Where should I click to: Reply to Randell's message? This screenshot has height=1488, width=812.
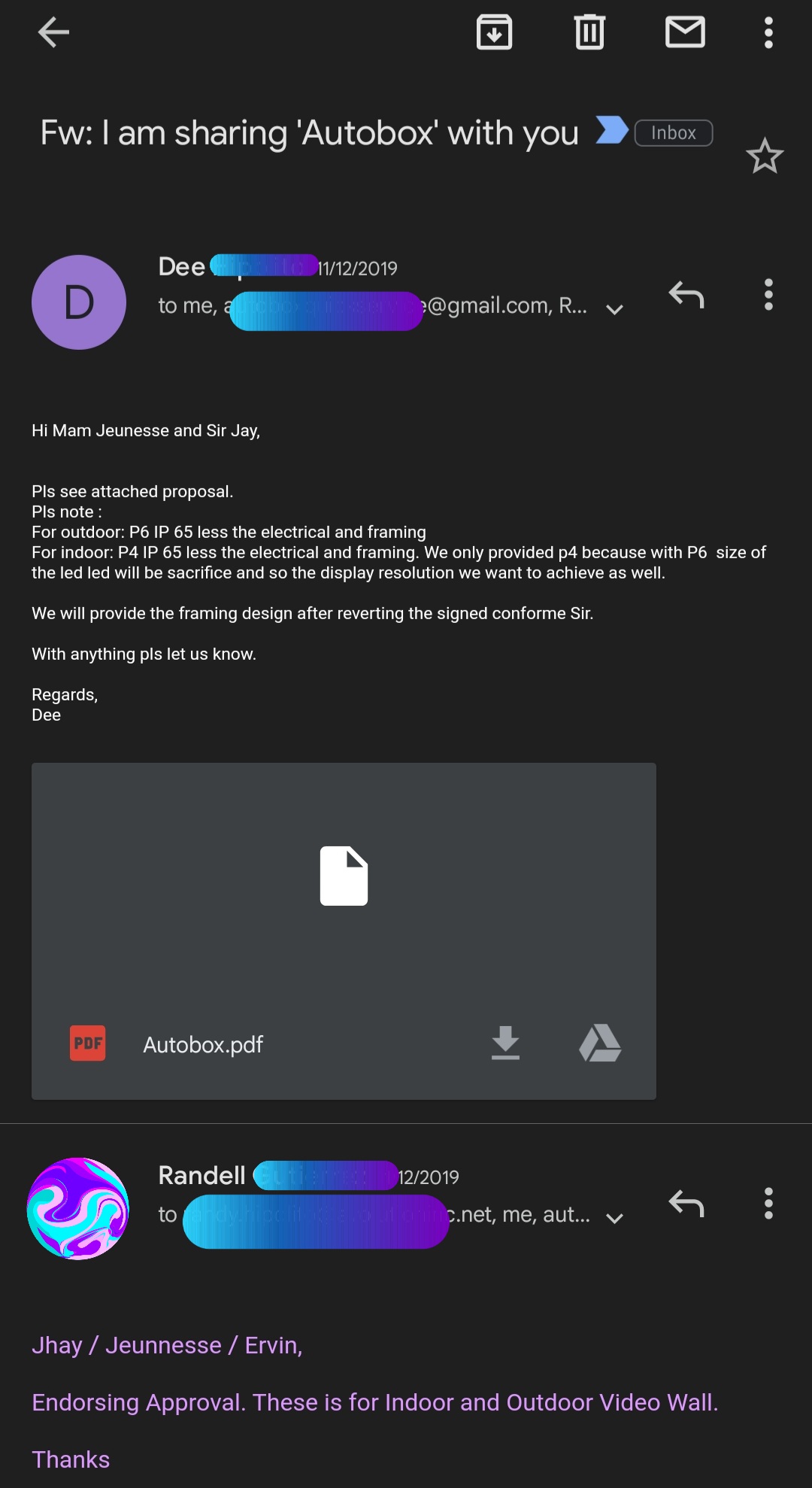(x=686, y=1204)
